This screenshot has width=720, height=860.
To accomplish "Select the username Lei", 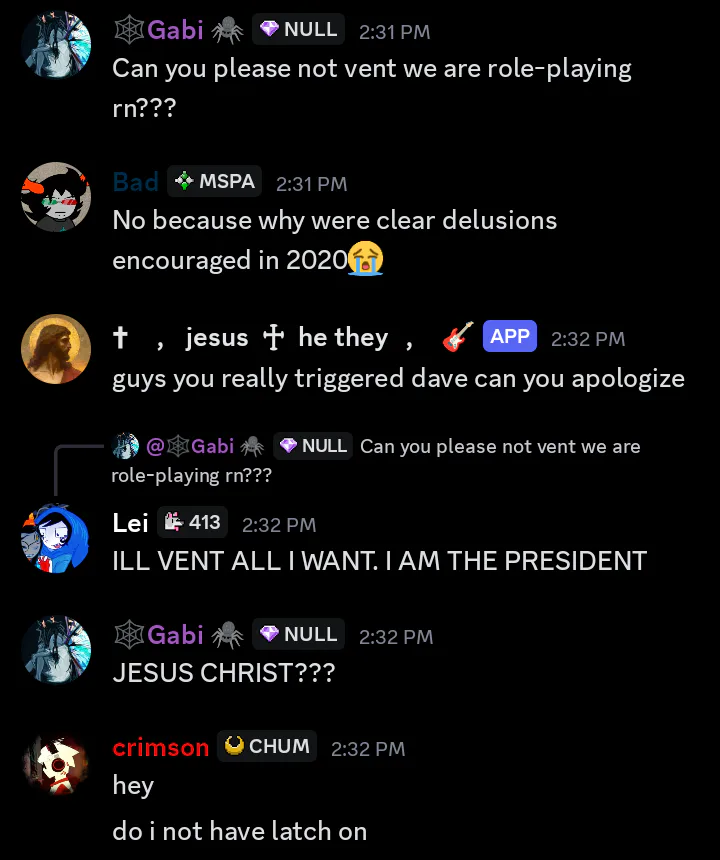I will [131, 523].
